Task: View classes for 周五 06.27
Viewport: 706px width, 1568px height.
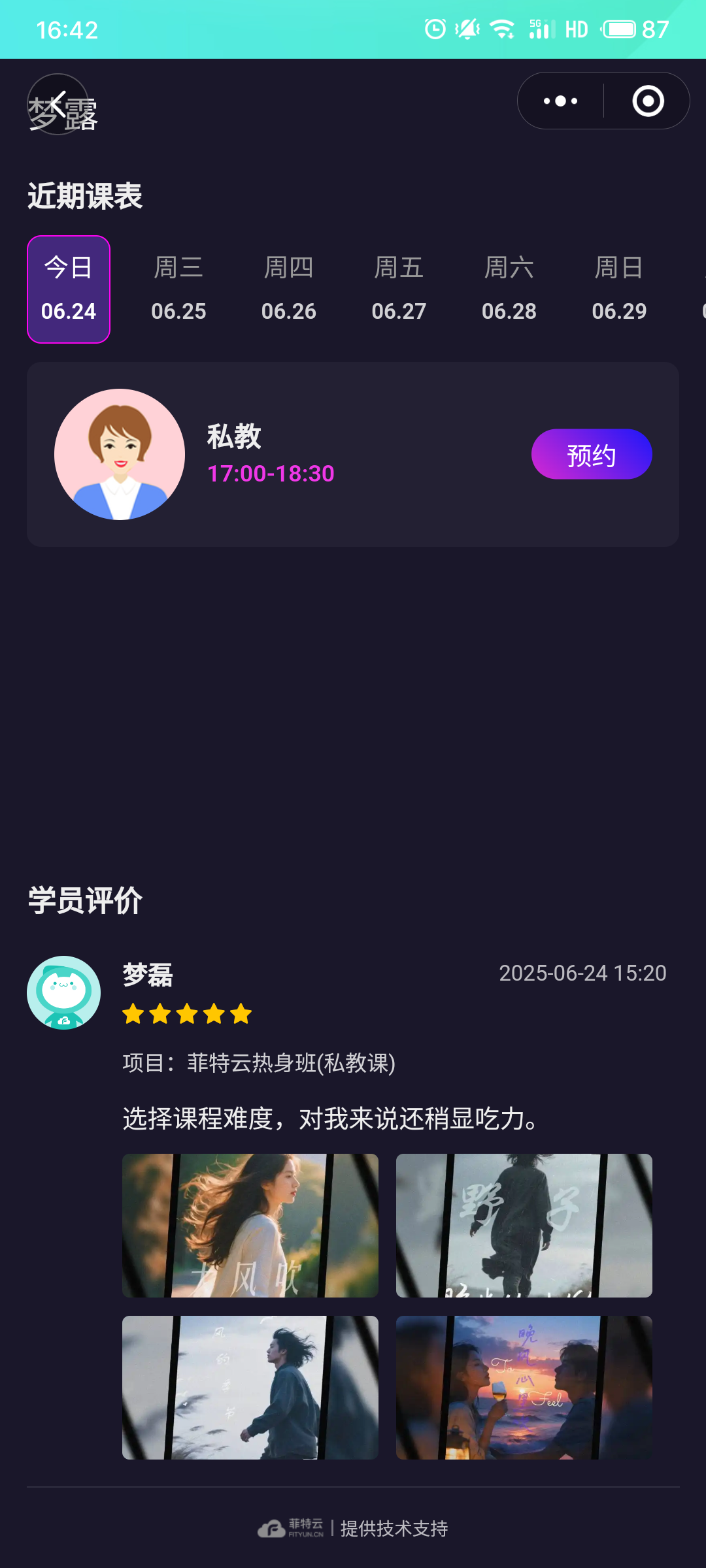Action: coord(399,289)
